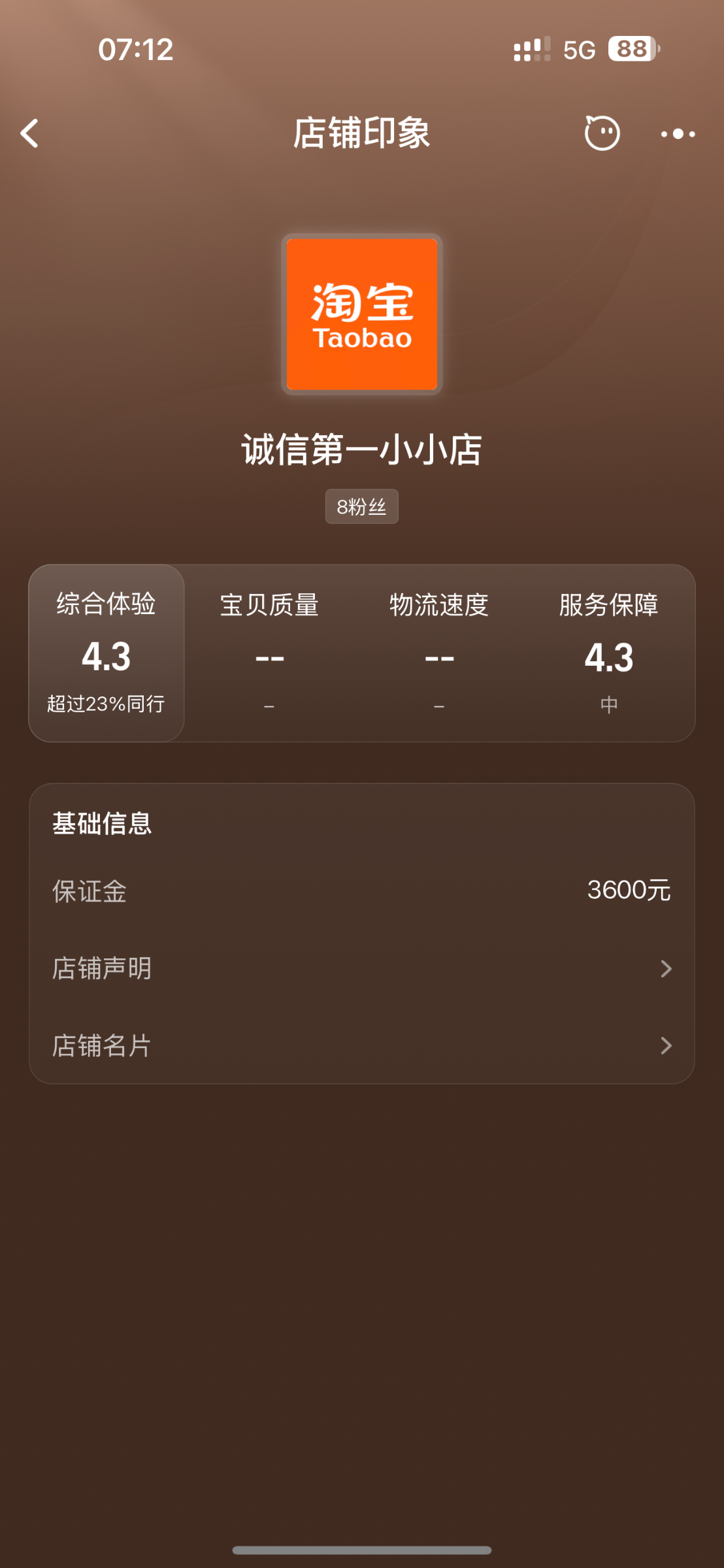
Task: Open the 店铺名片 row
Action: tap(361, 1045)
